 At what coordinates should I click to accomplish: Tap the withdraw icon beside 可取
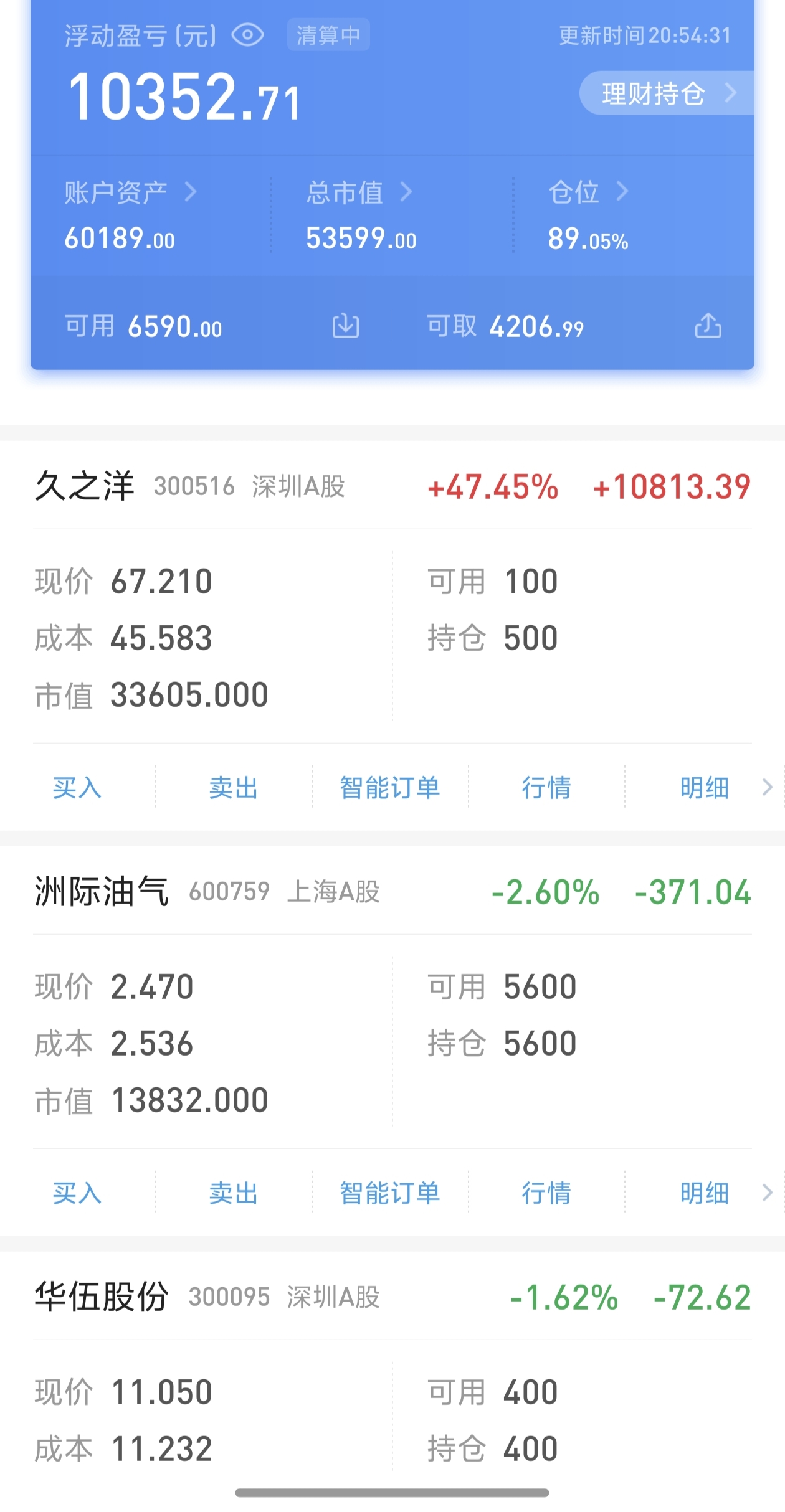708,326
